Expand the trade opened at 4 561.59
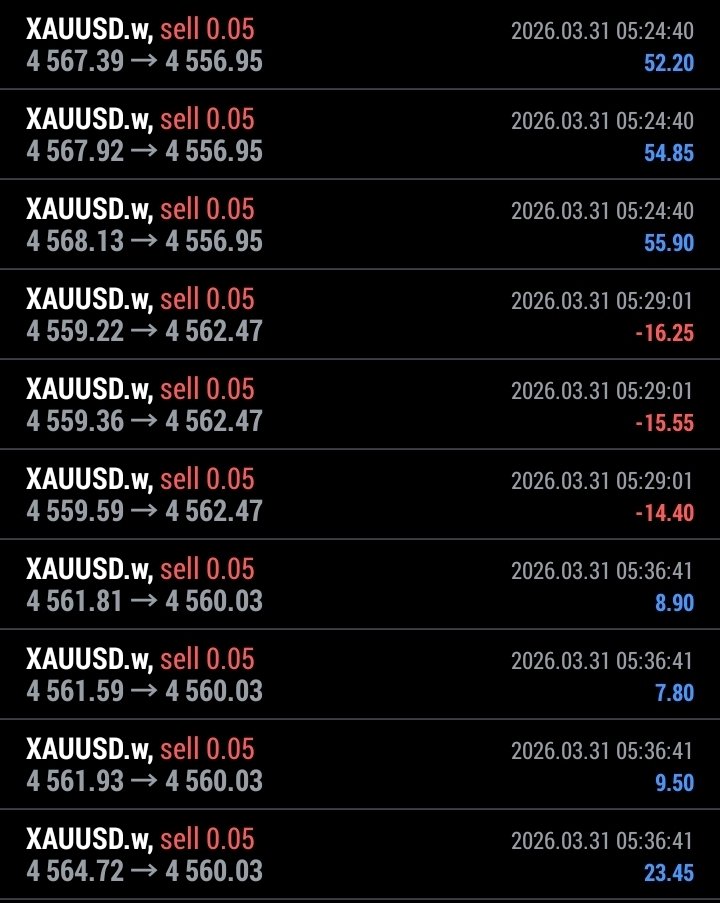This screenshot has height=903, width=720. pyautogui.click(x=360, y=676)
